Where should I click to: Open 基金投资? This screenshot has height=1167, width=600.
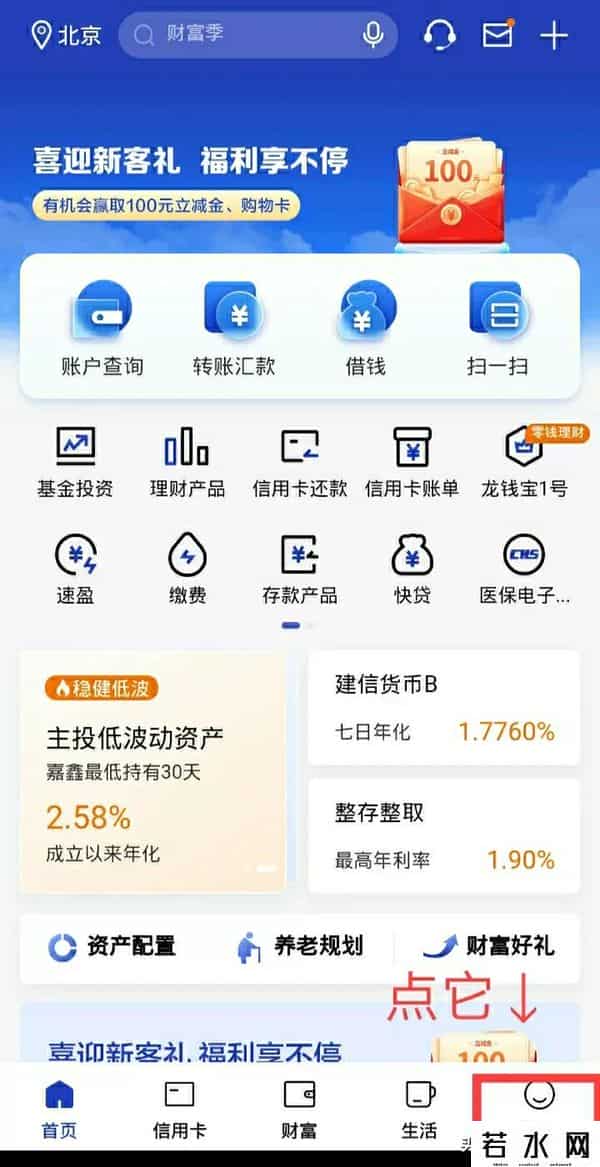click(75, 462)
